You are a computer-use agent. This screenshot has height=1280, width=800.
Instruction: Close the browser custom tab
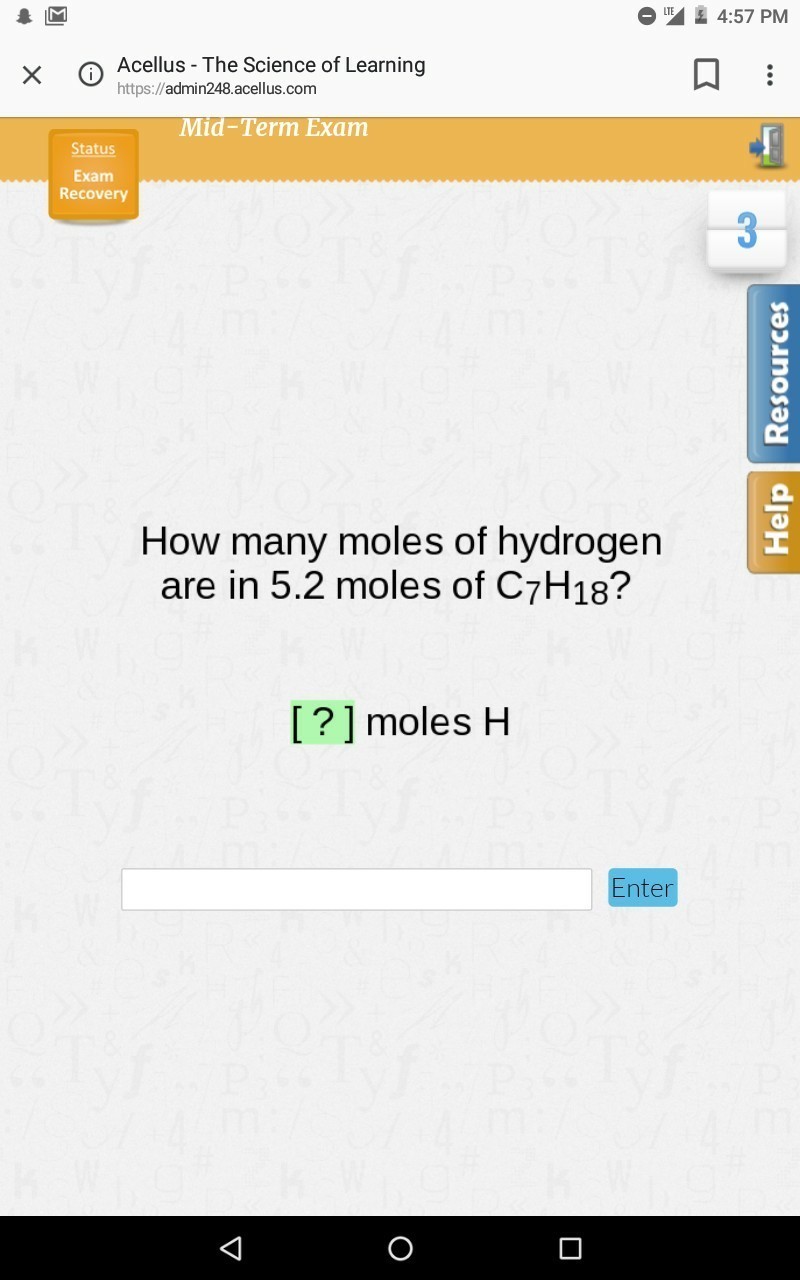[32, 75]
